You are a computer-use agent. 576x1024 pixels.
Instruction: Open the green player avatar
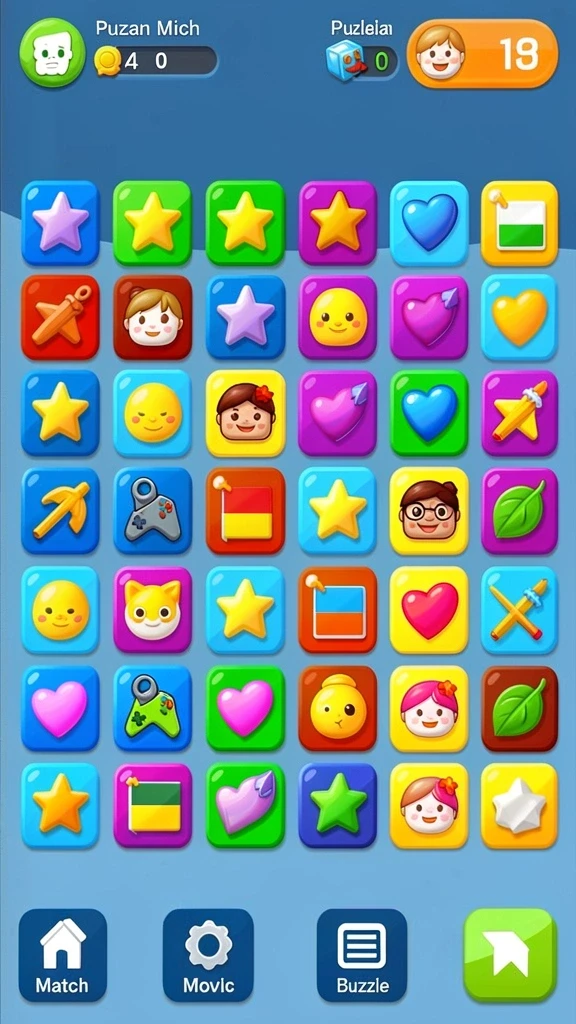52,53
